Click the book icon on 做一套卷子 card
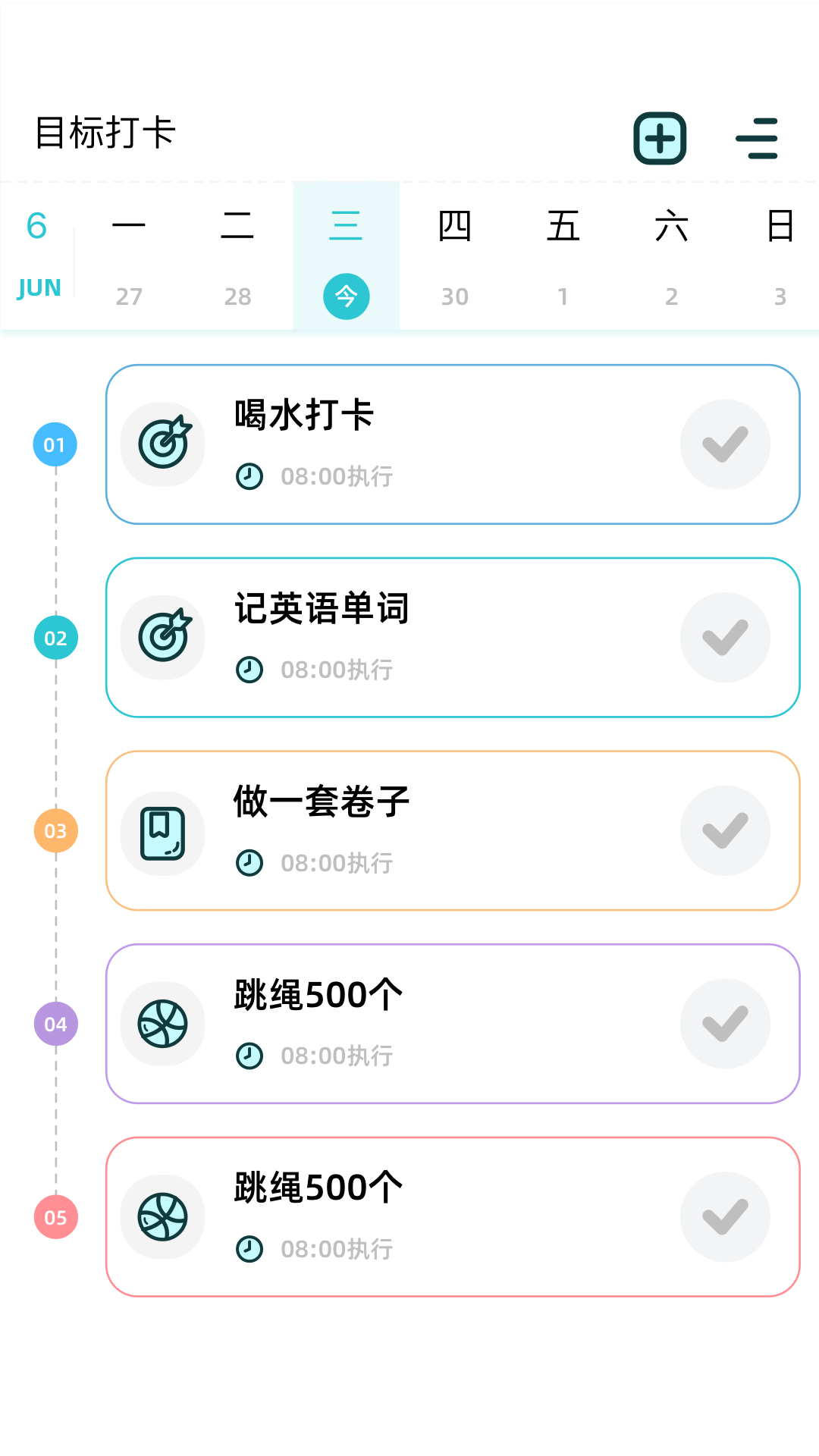The height and width of the screenshot is (1456, 819). click(162, 832)
